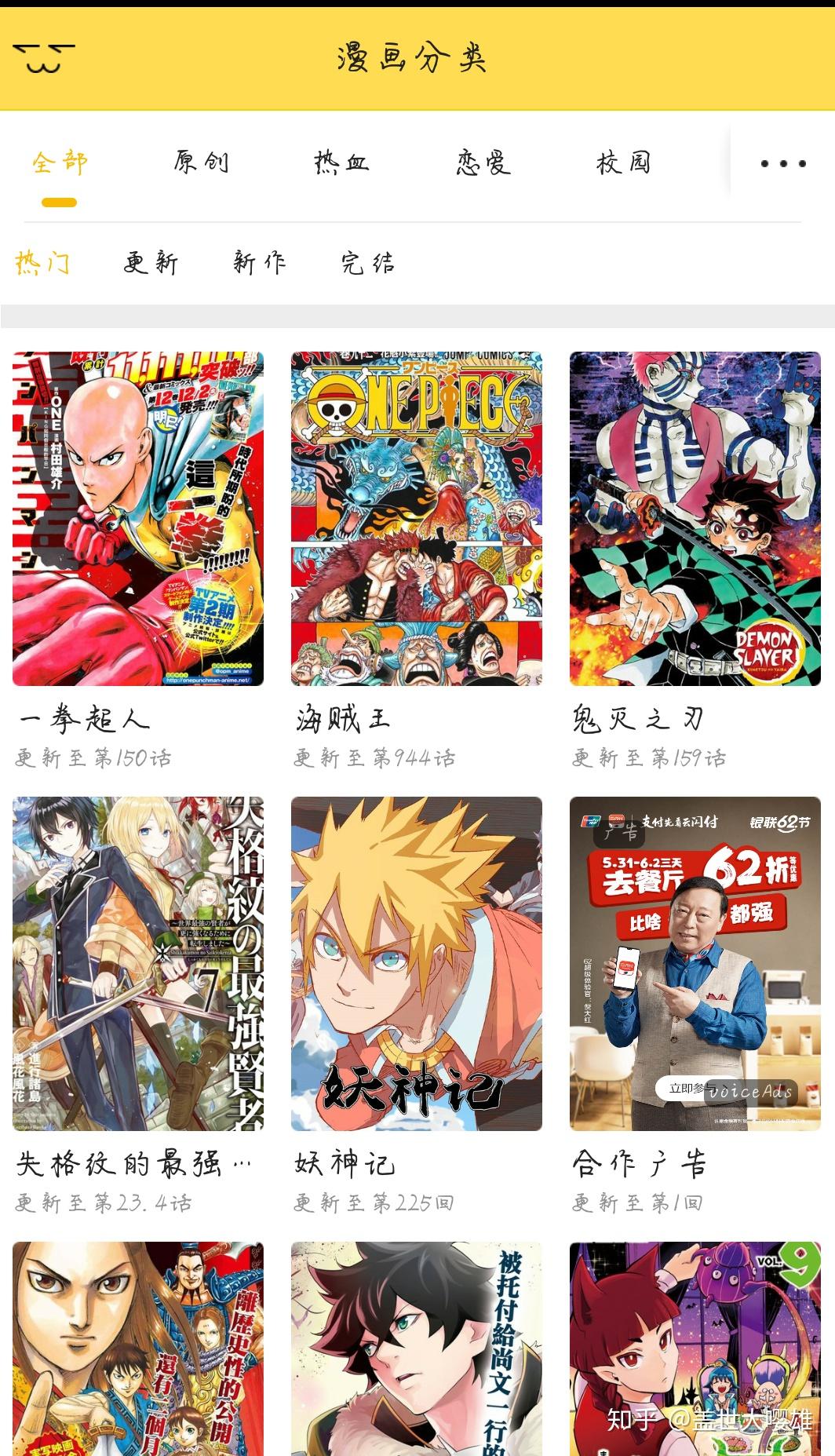The height and width of the screenshot is (1456, 835).
Task: Open the 海贼王 comic
Action: (x=416, y=519)
